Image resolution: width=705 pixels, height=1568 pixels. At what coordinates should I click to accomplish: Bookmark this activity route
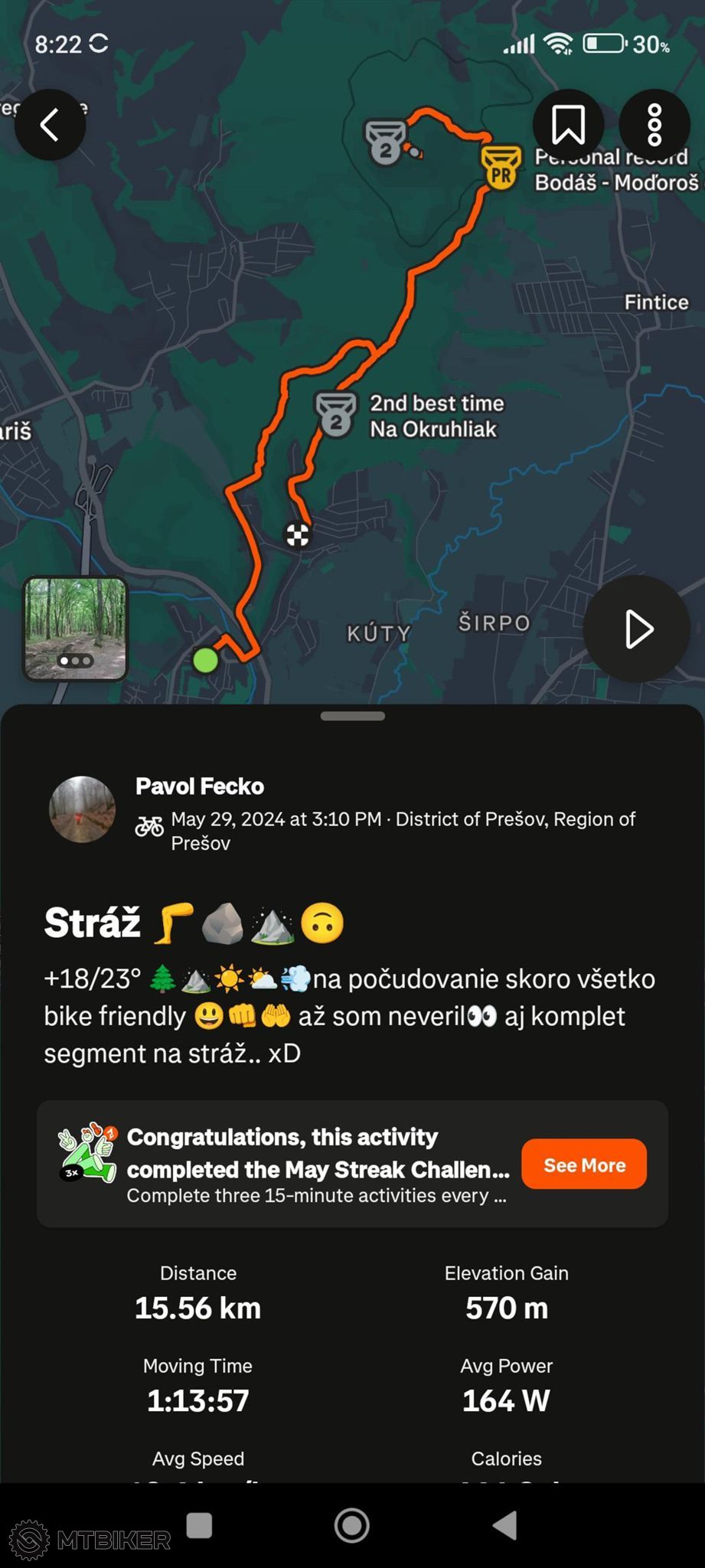click(x=569, y=125)
